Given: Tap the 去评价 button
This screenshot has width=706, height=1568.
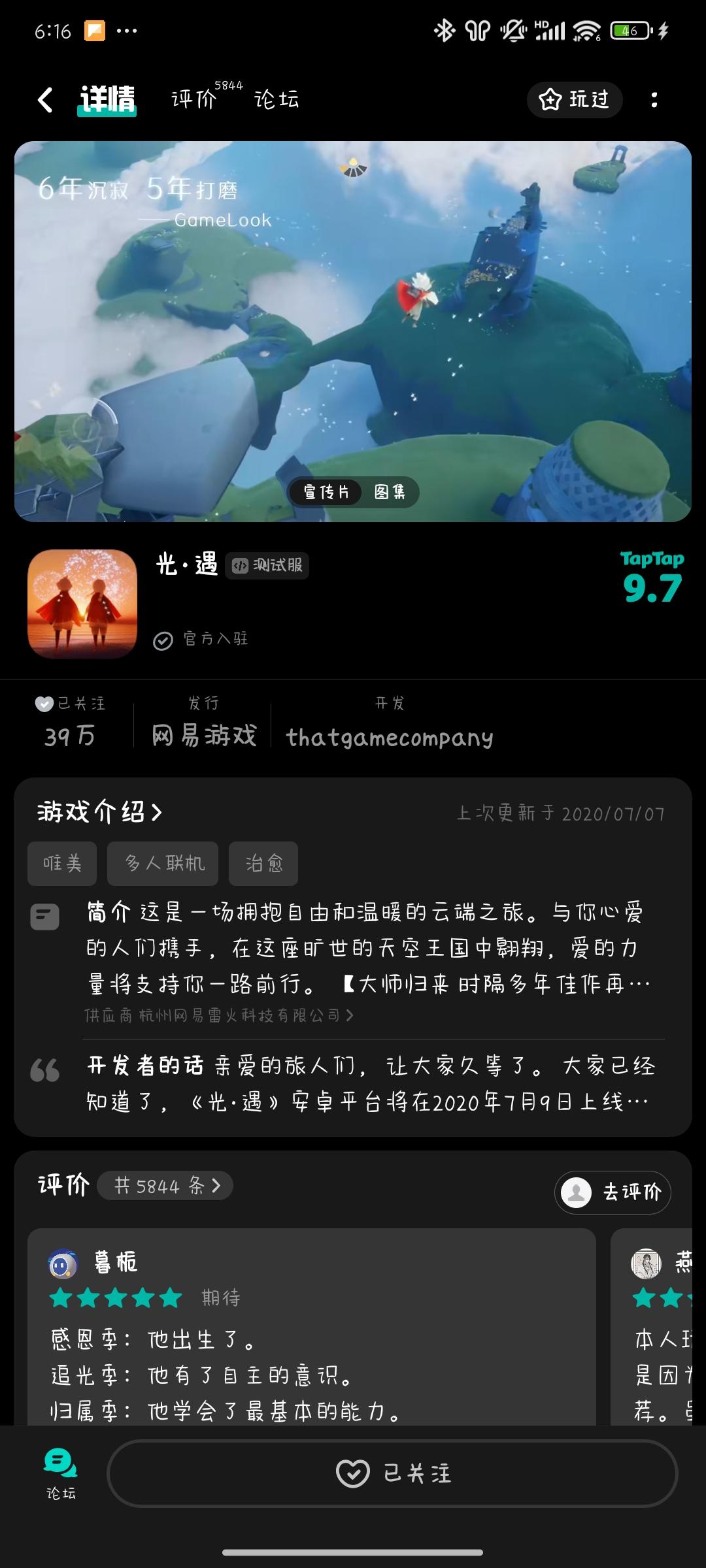Looking at the screenshot, I should click(612, 1192).
